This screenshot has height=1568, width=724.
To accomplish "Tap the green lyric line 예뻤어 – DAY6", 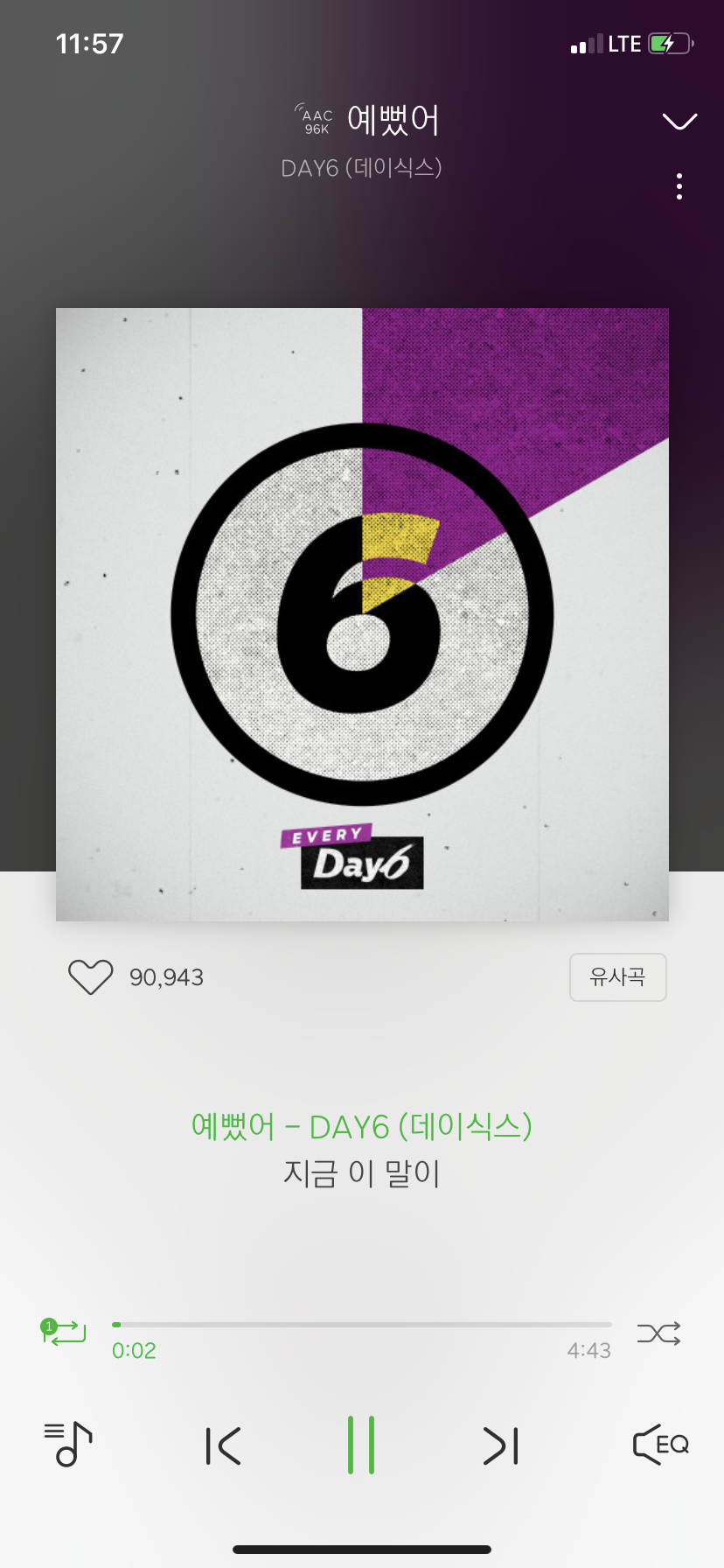I will click(361, 1126).
